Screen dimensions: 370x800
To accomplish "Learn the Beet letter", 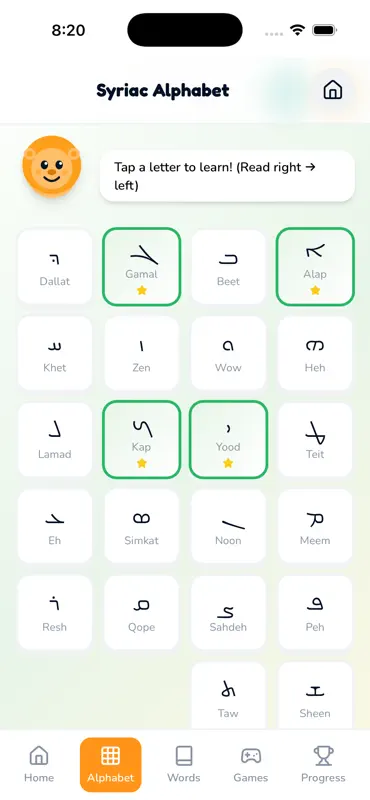I will click(x=228, y=267).
